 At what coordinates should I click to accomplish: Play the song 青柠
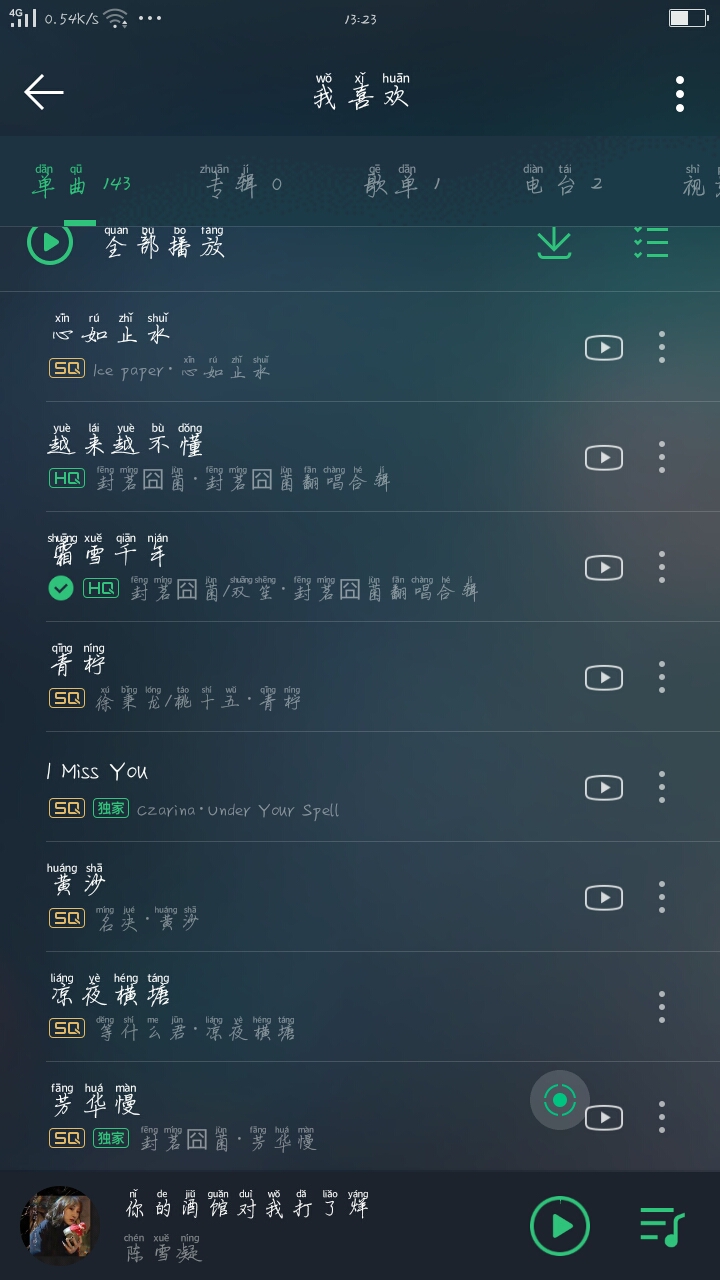[80, 664]
